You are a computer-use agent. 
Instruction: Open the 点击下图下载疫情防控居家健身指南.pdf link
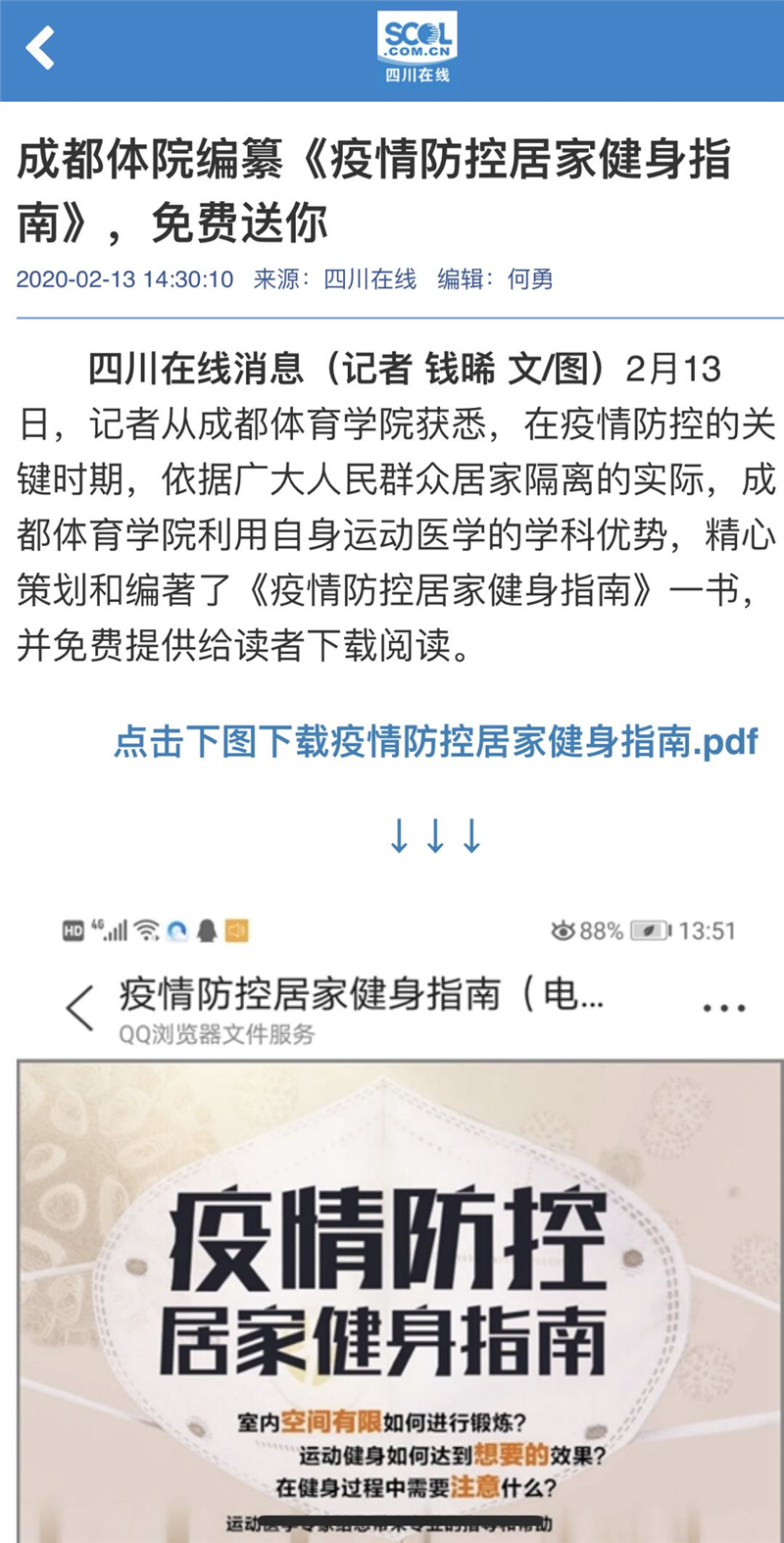tap(436, 741)
